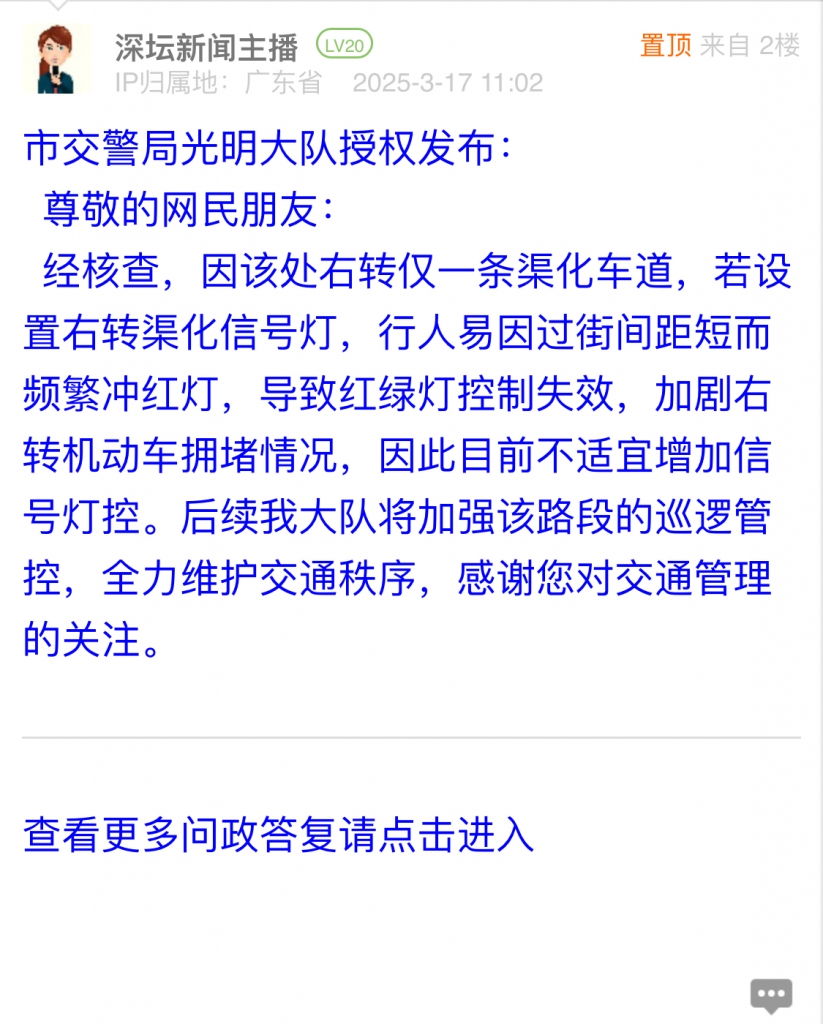Open 深坛新闻主播's profile avatar

[x=58, y=60]
